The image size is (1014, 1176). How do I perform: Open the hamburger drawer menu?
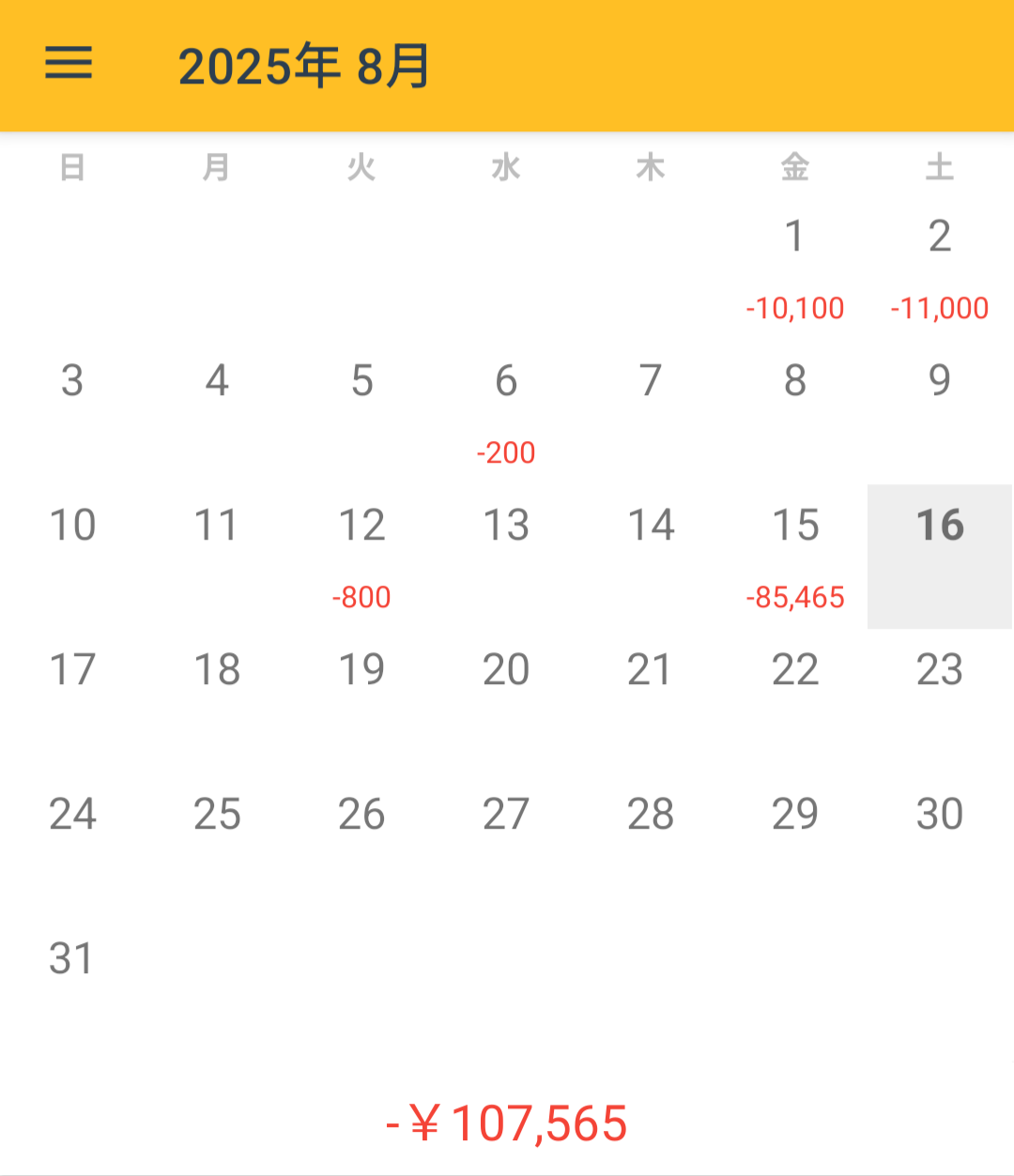click(69, 63)
